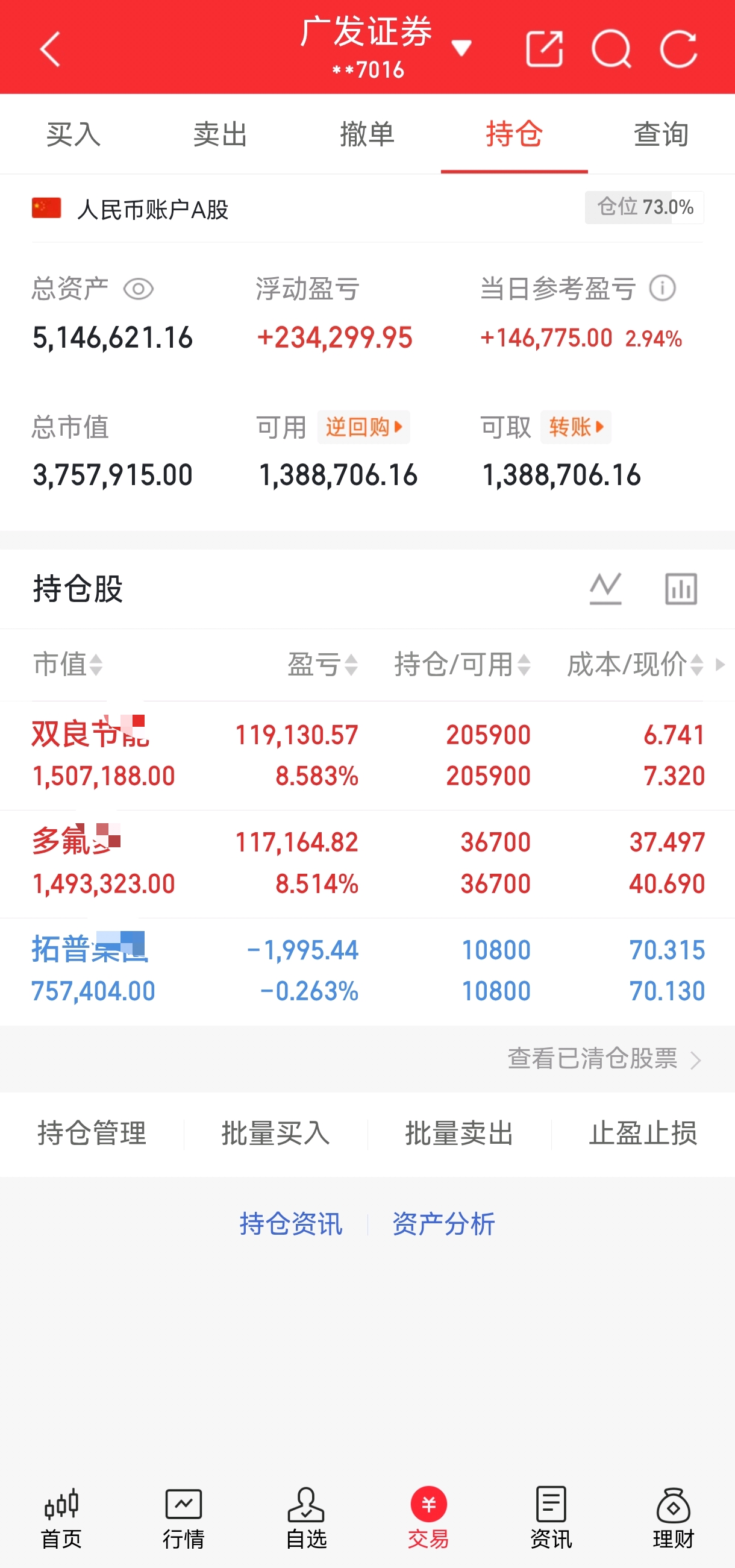This screenshot has height=1568, width=735.
Task: Open the account dropdown next to 广发证券
Action: click(462, 48)
